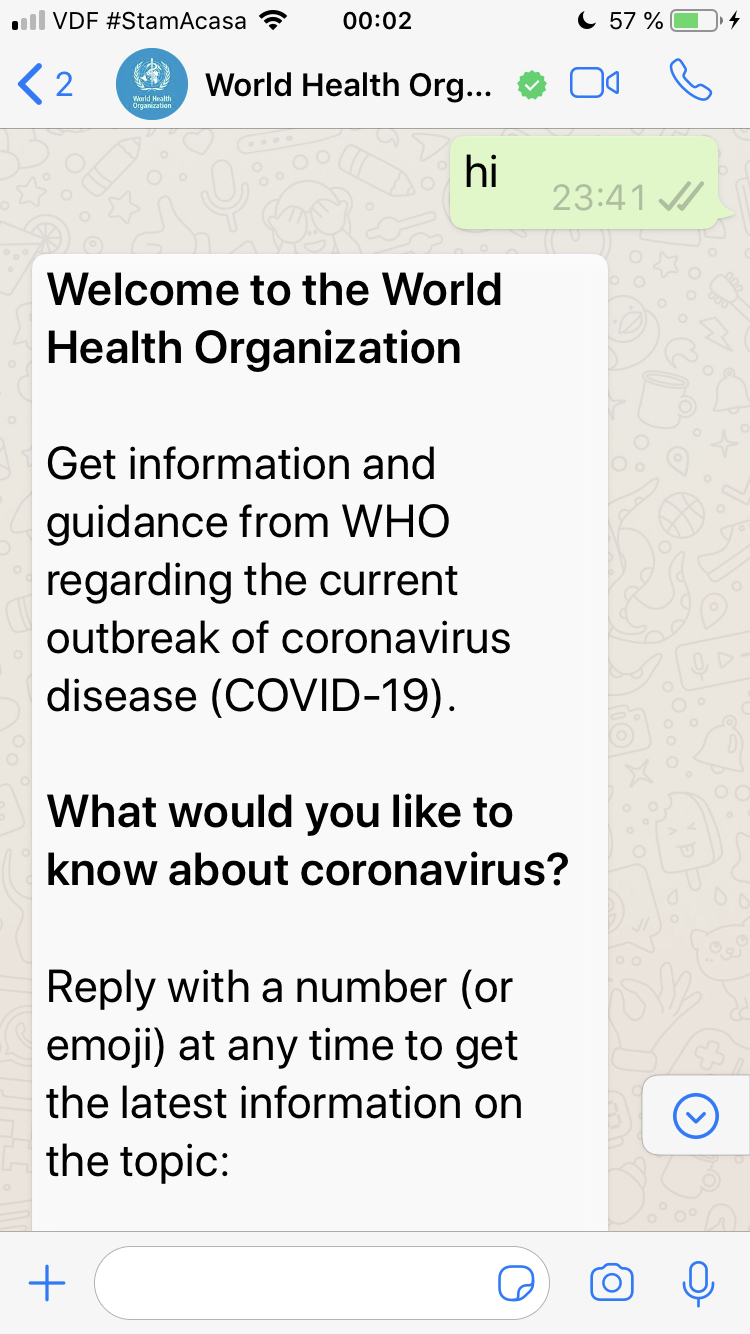Tap the microphone to record a voice message

click(x=698, y=1284)
